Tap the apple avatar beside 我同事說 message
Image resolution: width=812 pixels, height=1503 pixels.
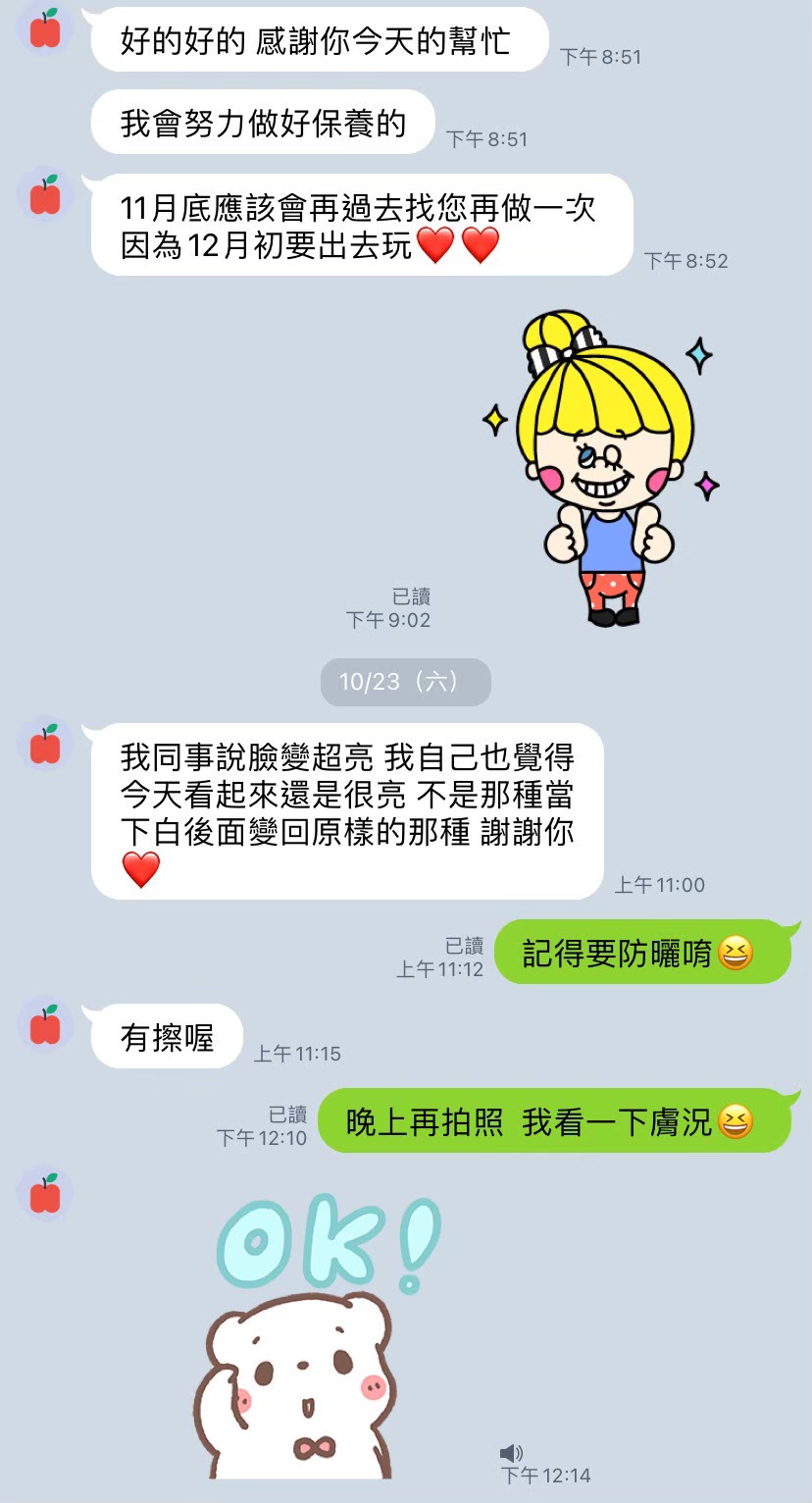click(45, 744)
